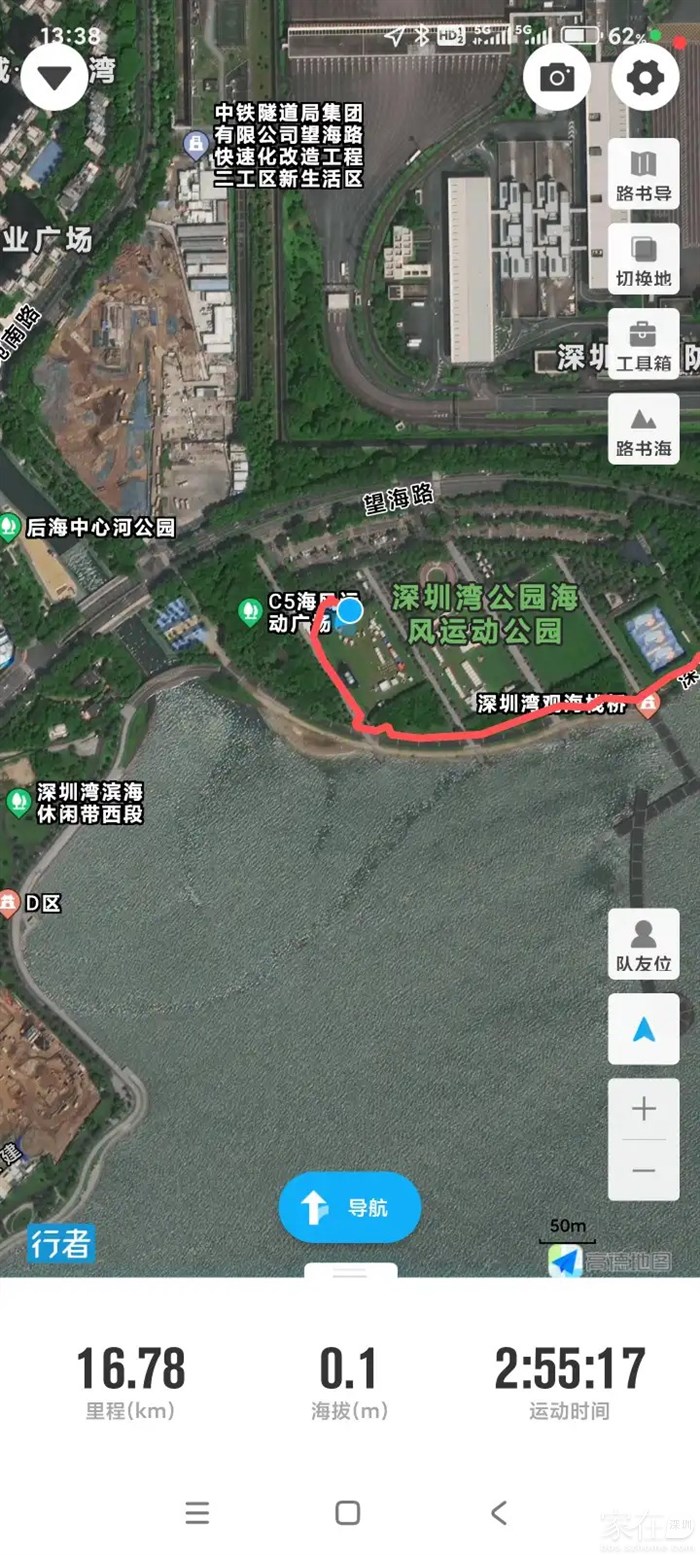This screenshot has height=1555, width=700.
Task: Open 路书海 route elevation
Action: point(643,429)
